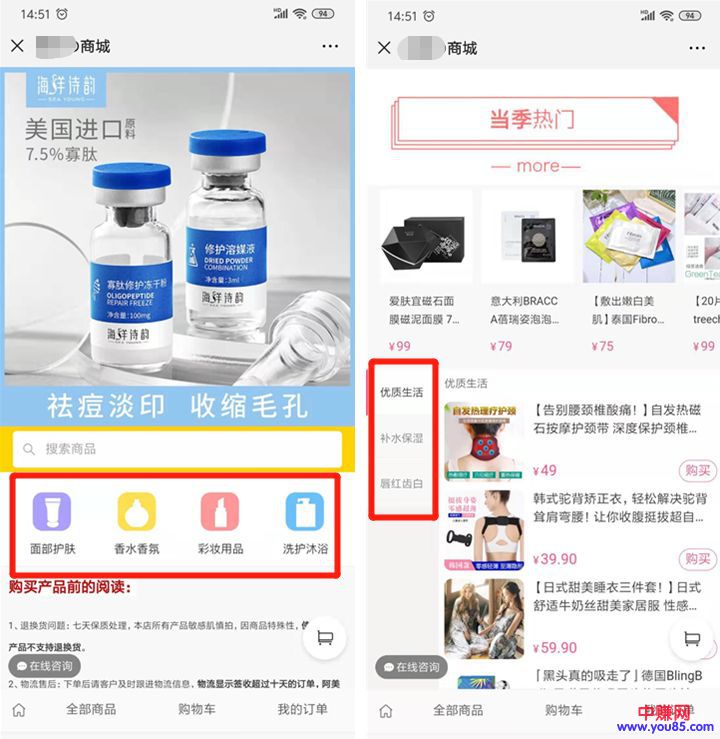Viewport: 720px width, 739px height.
Task: Open the 面部护肤 category
Action: 53,522
